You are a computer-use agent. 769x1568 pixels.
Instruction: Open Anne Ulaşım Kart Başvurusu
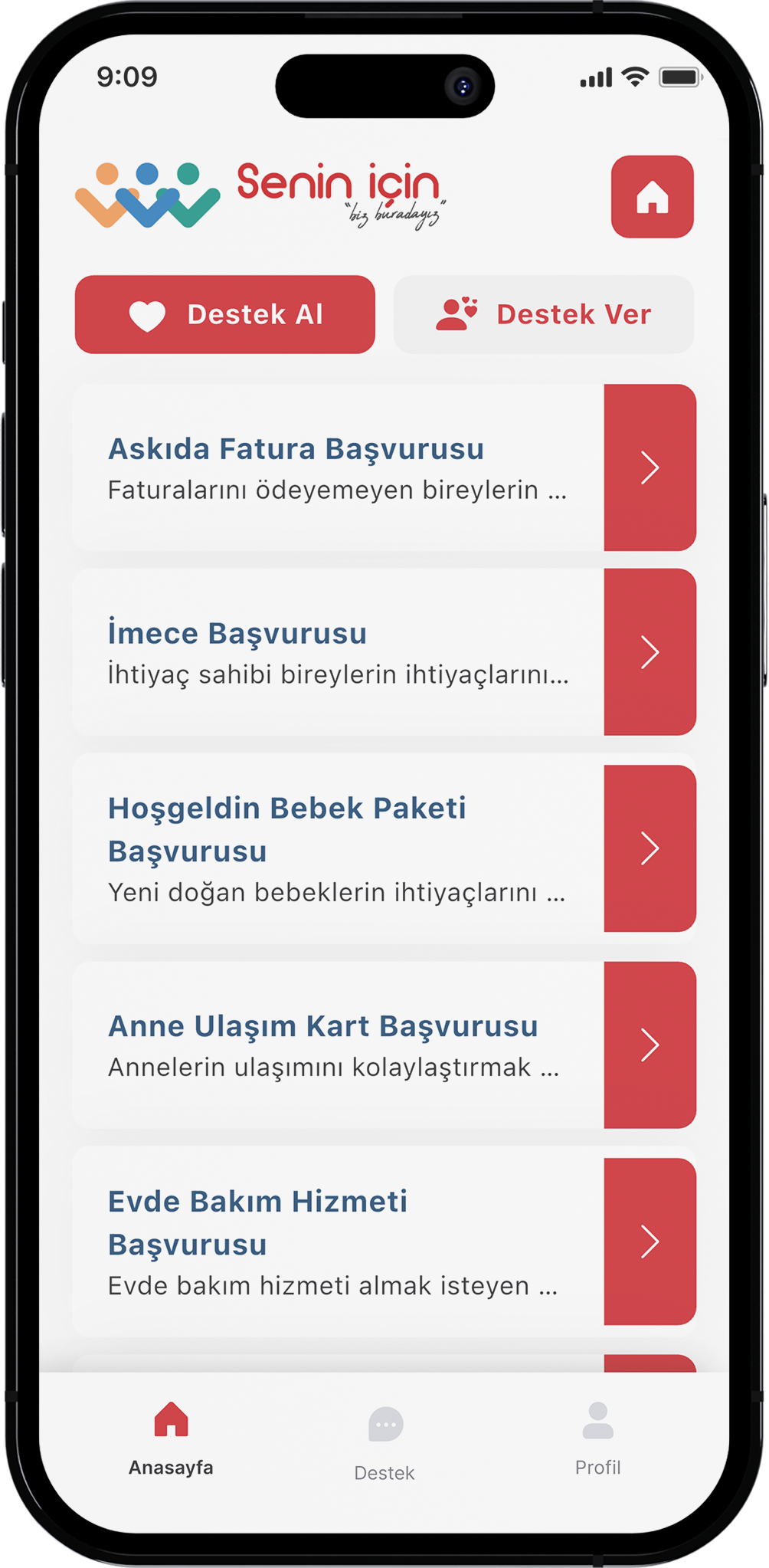[x=383, y=1045]
